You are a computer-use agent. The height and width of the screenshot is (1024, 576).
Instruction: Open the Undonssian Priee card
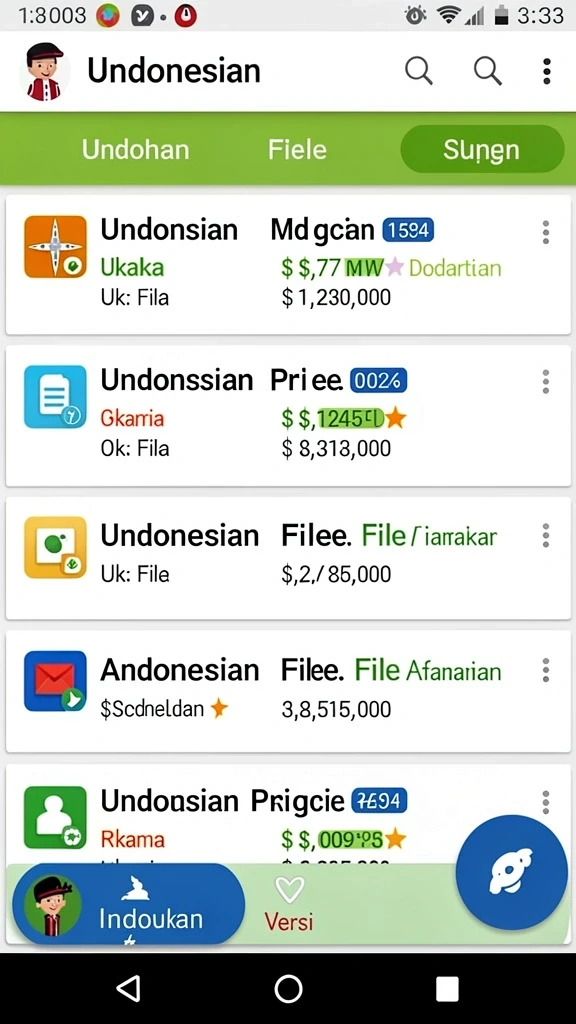click(288, 416)
